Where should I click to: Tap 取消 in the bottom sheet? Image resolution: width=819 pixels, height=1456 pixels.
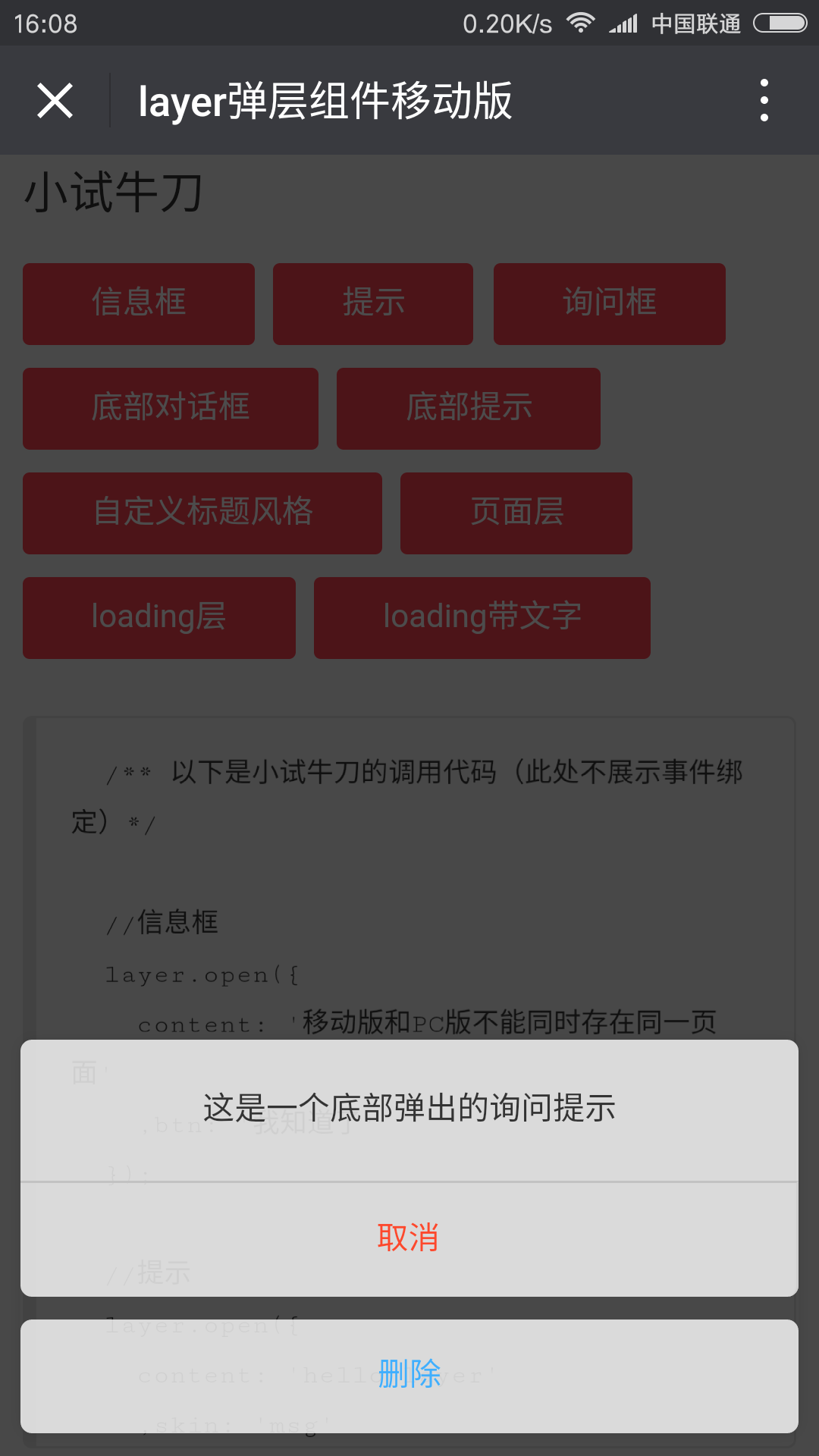409,1239
